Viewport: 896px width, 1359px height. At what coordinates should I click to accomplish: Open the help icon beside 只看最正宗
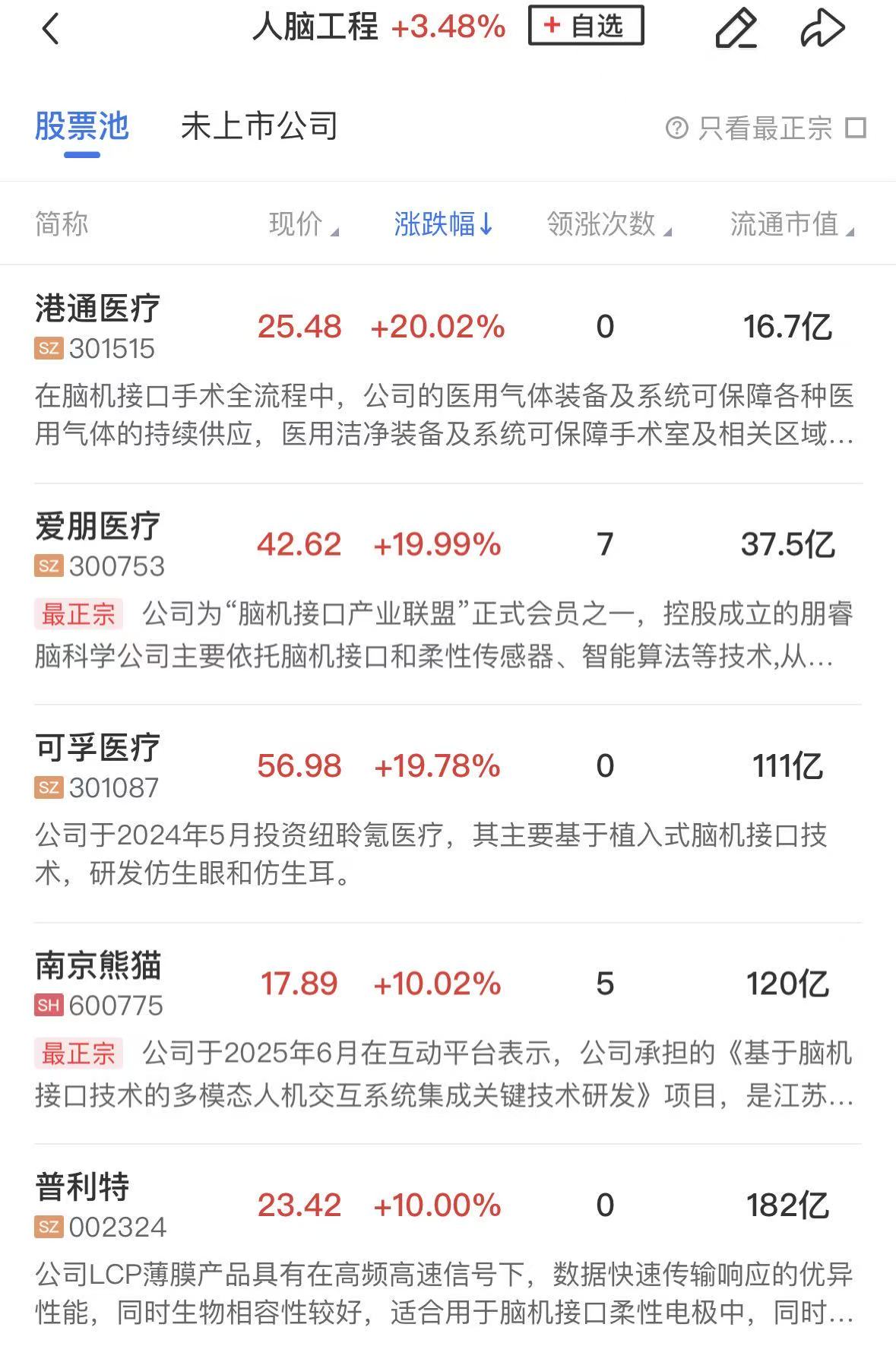pyautogui.click(x=676, y=128)
